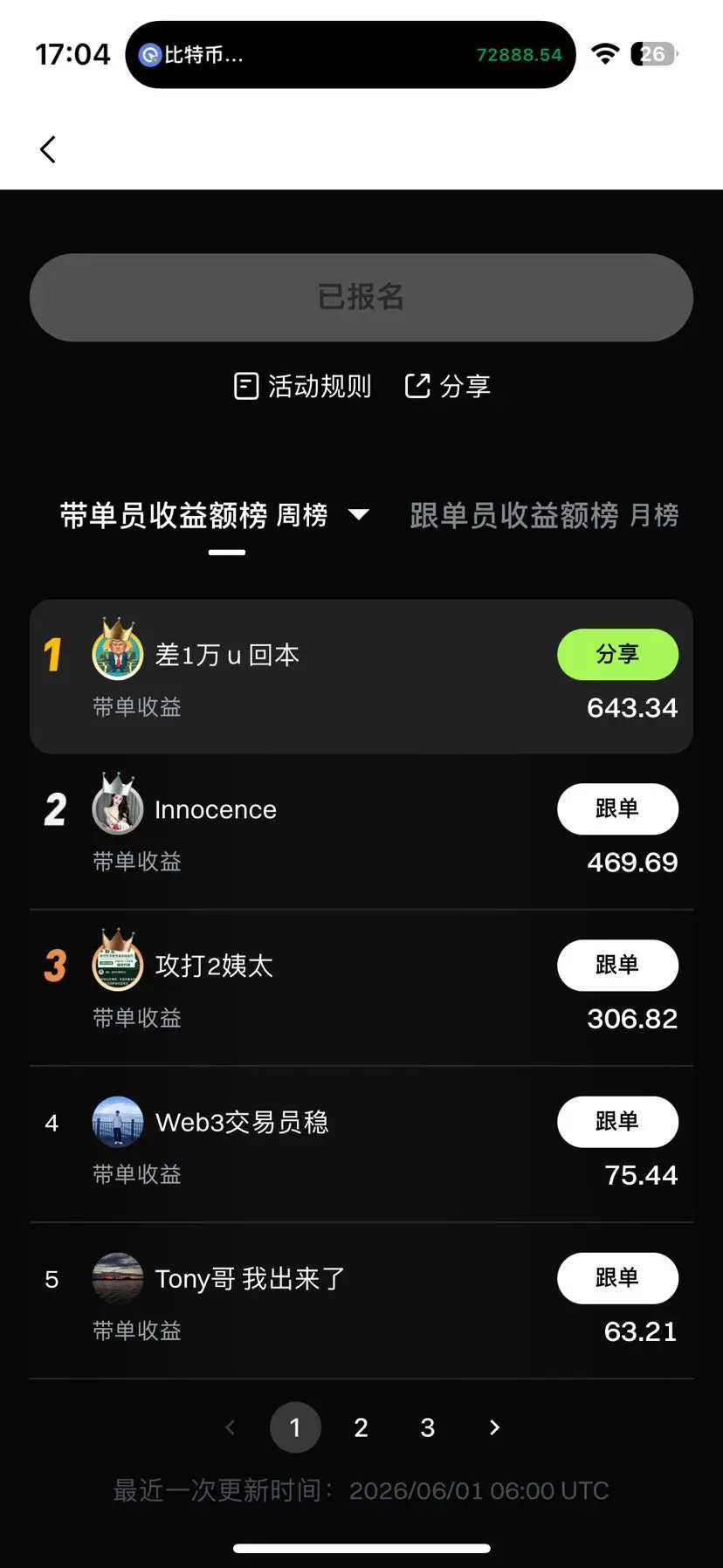Tap the 分享 link under the sign-up button
Image resolution: width=723 pixels, height=1568 pixels.
(448, 386)
